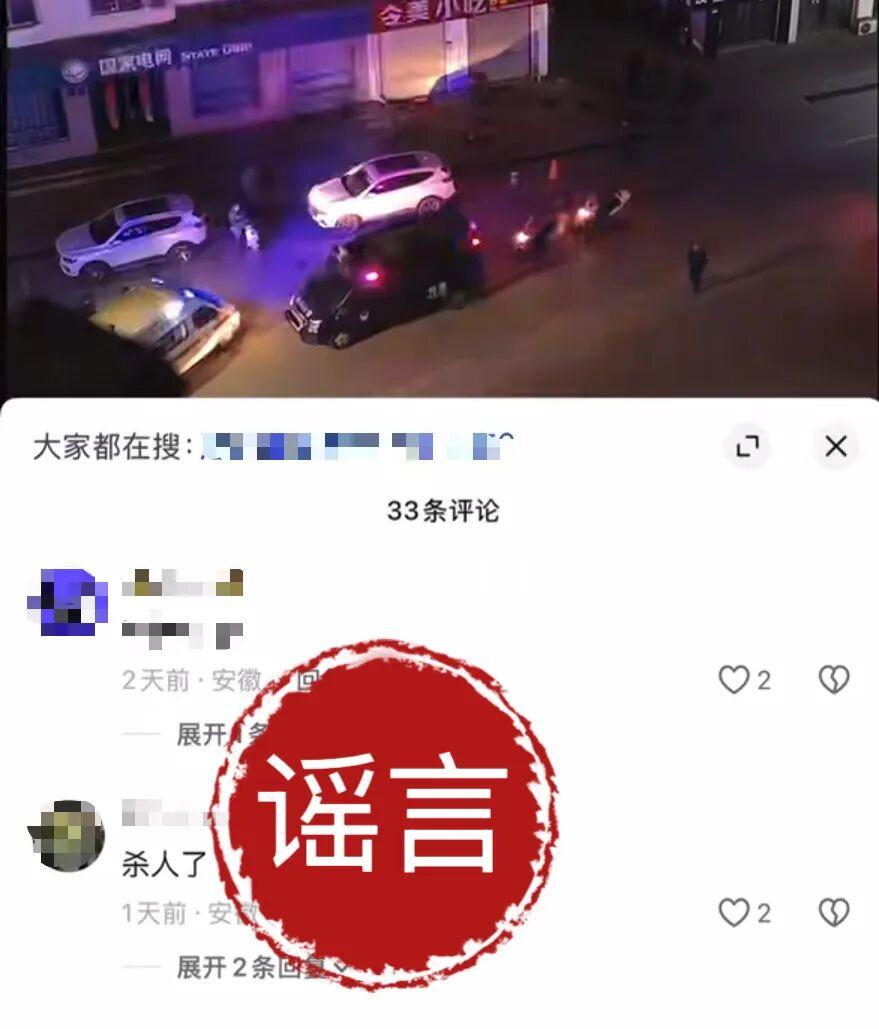This screenshot has width=879, height=1029.
Task: Open the avatar of 杀人了 commenter
Action: (67, 835)
